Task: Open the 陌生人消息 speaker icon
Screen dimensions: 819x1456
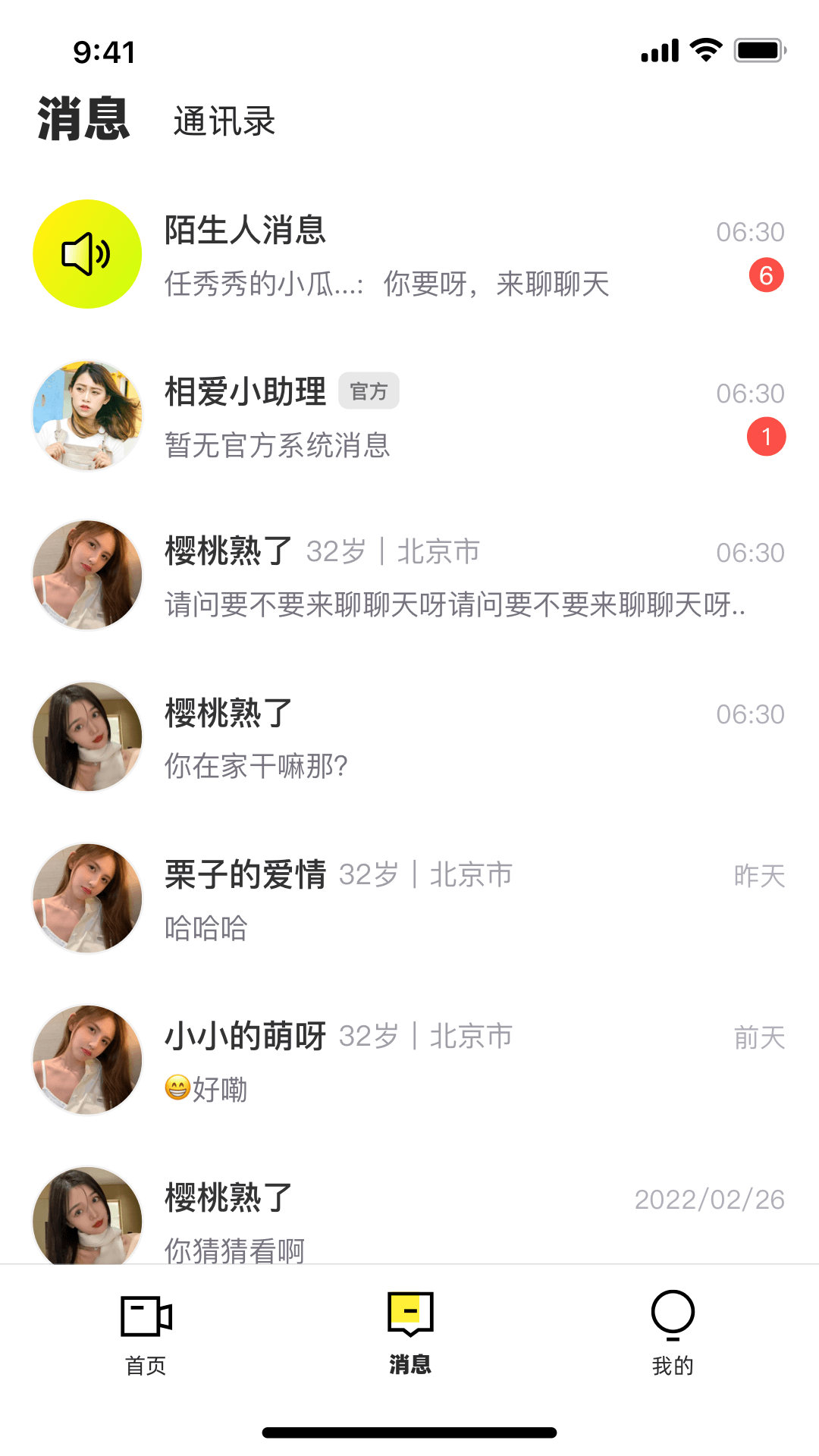Action: (86, 254)
